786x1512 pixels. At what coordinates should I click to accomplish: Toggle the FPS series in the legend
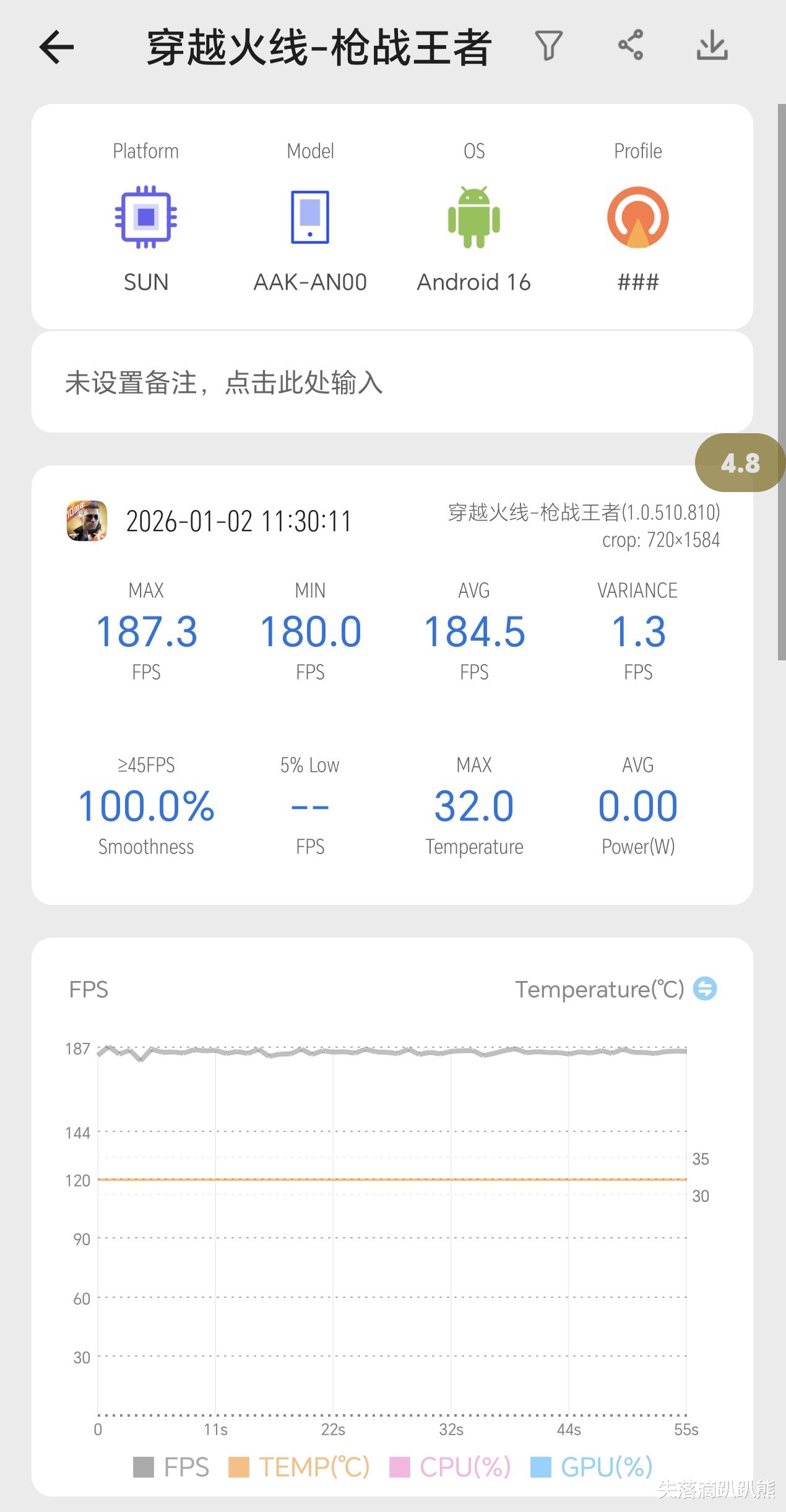(171, 1467)
